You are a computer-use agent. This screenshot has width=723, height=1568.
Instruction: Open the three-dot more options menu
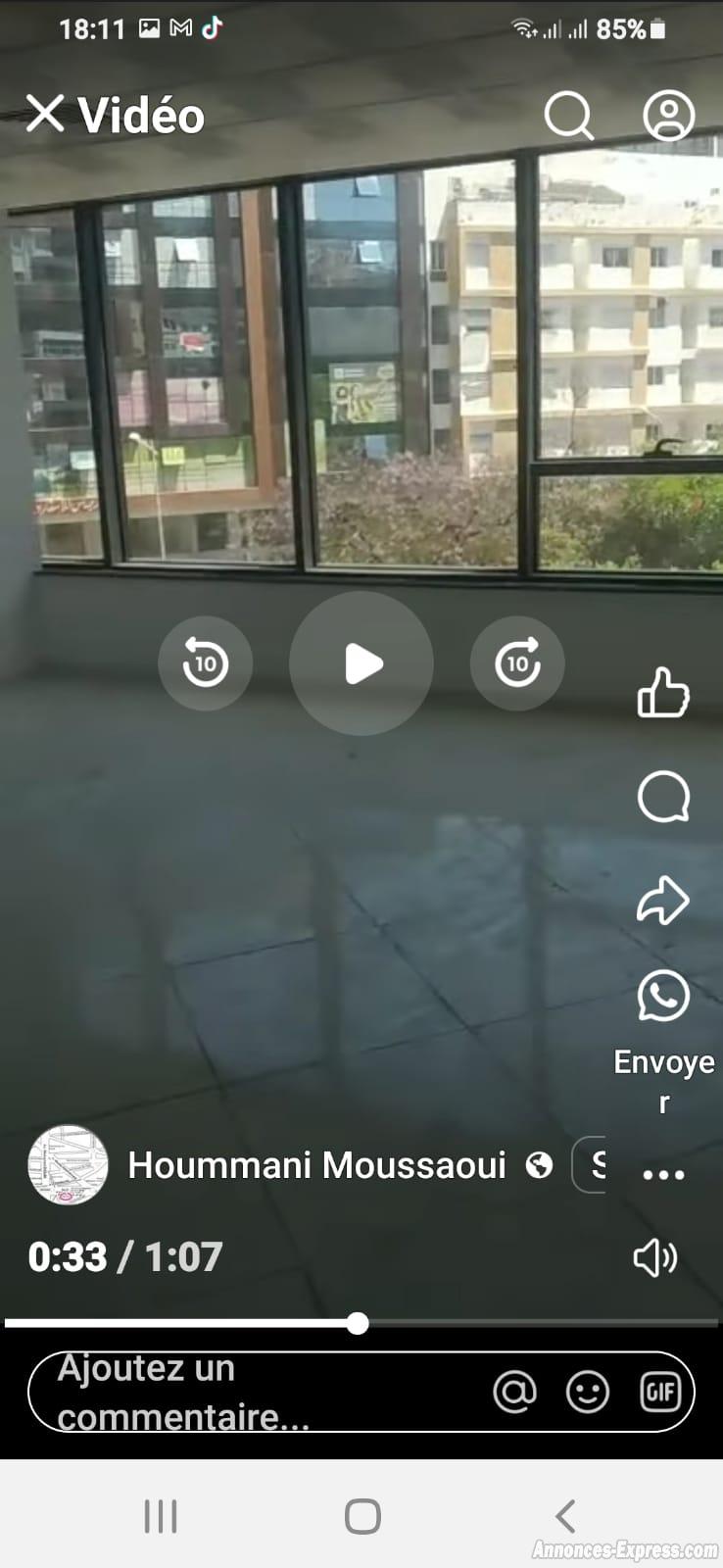pyautogui.click(x=663, y=1174)
